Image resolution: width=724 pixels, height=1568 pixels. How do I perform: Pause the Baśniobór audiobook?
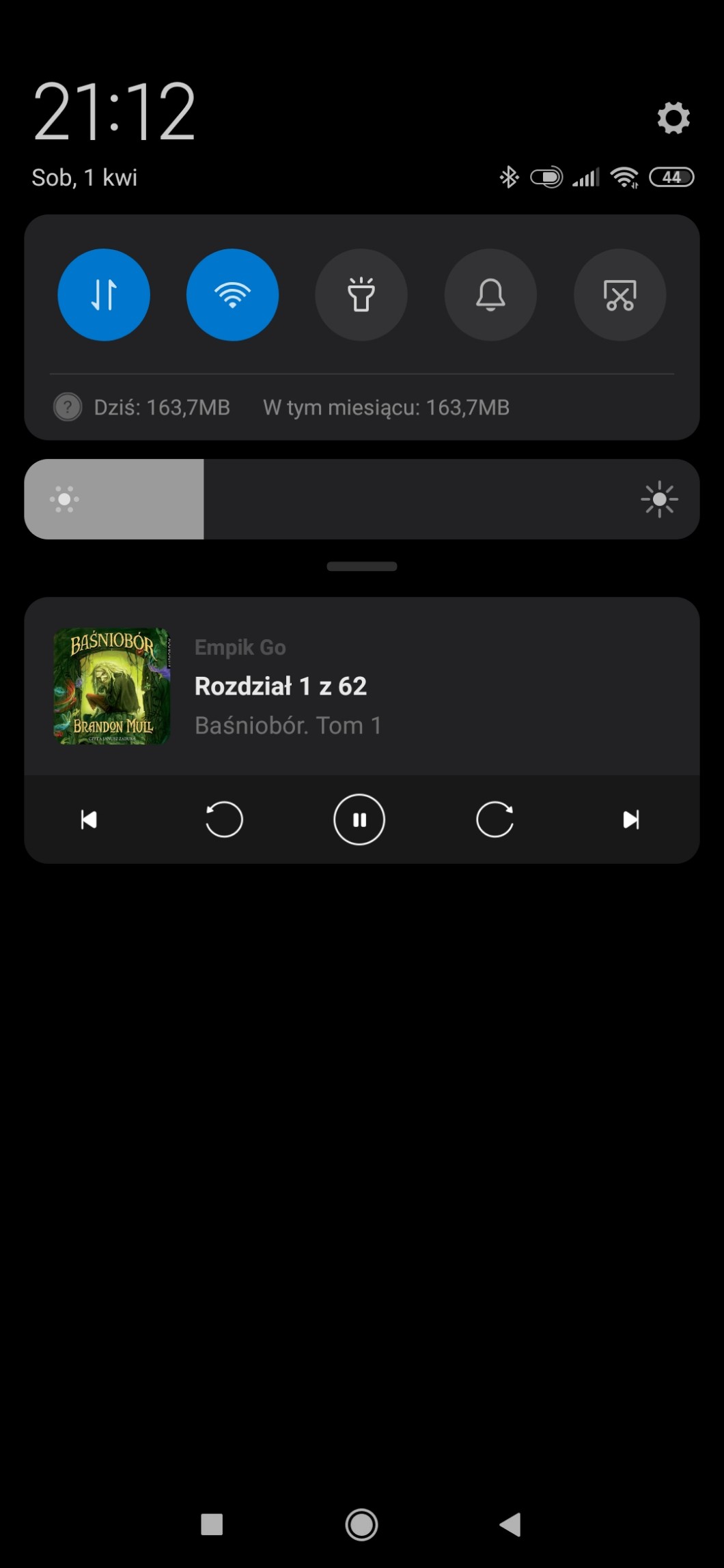click(x=359, y=820)
